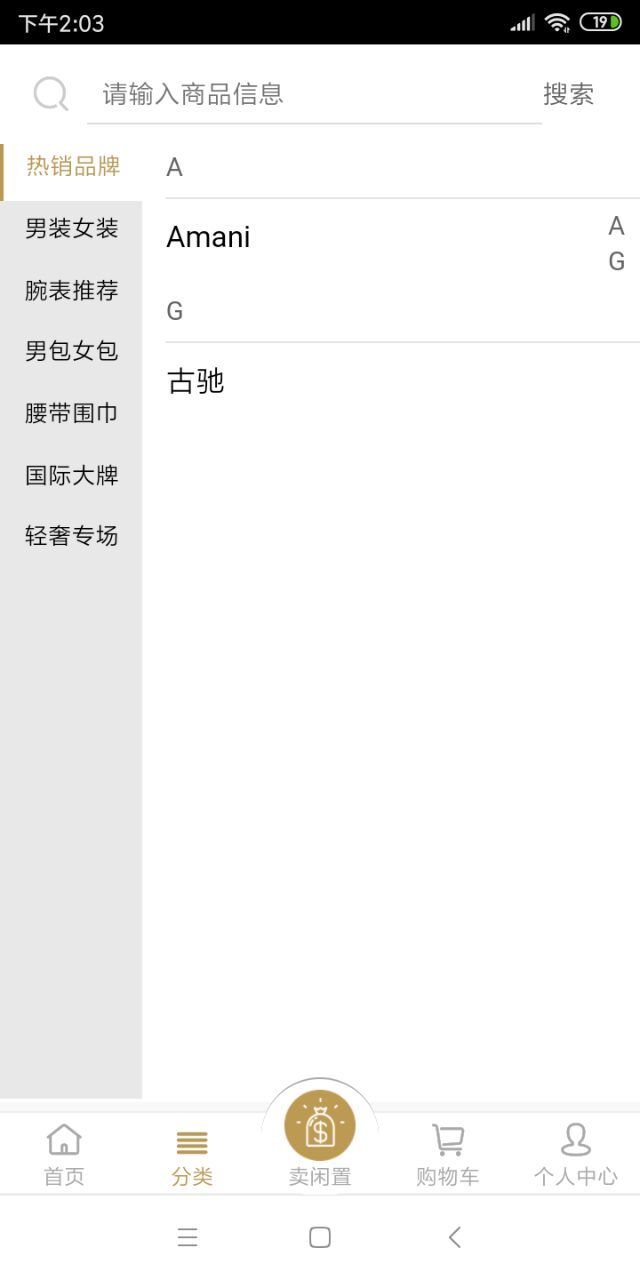Go to the 首页 home tab
The image size is (640, 1280).
(x=64, y=1154)
